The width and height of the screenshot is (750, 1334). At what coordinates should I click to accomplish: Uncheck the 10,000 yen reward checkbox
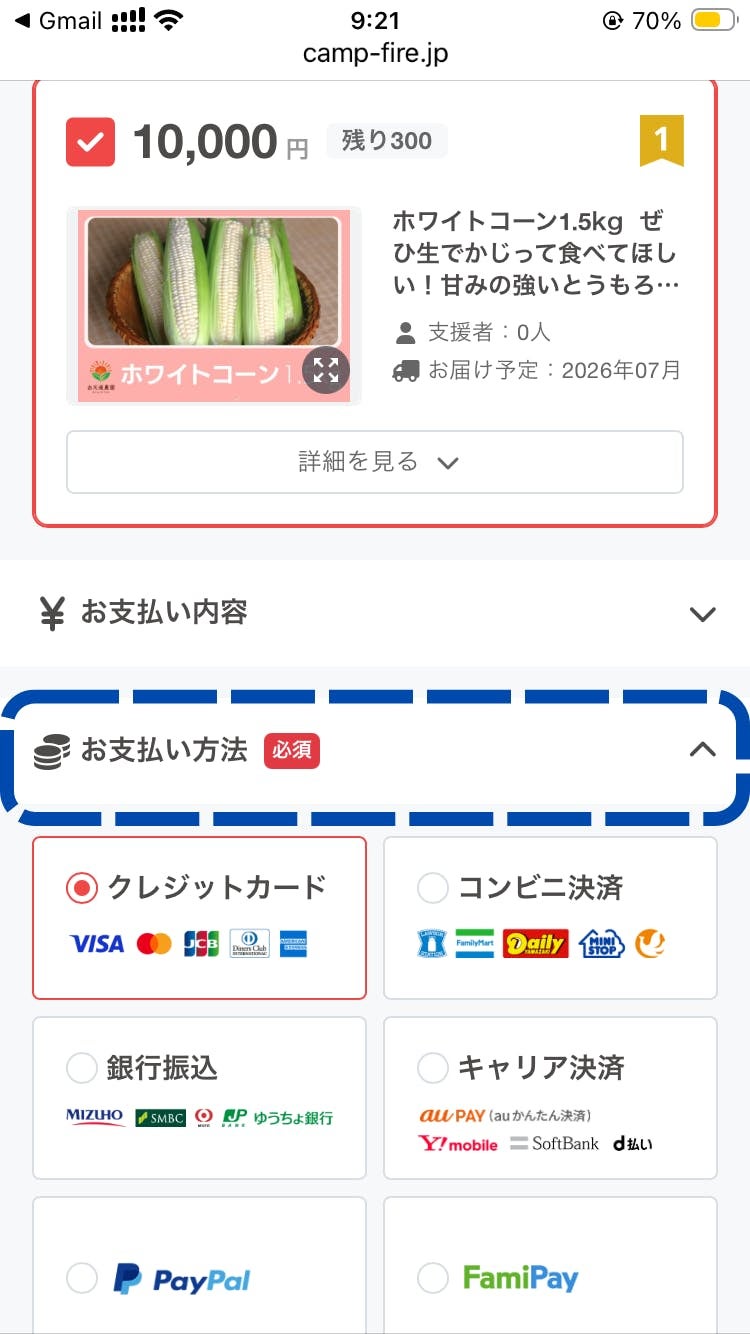tap(90, 142)
